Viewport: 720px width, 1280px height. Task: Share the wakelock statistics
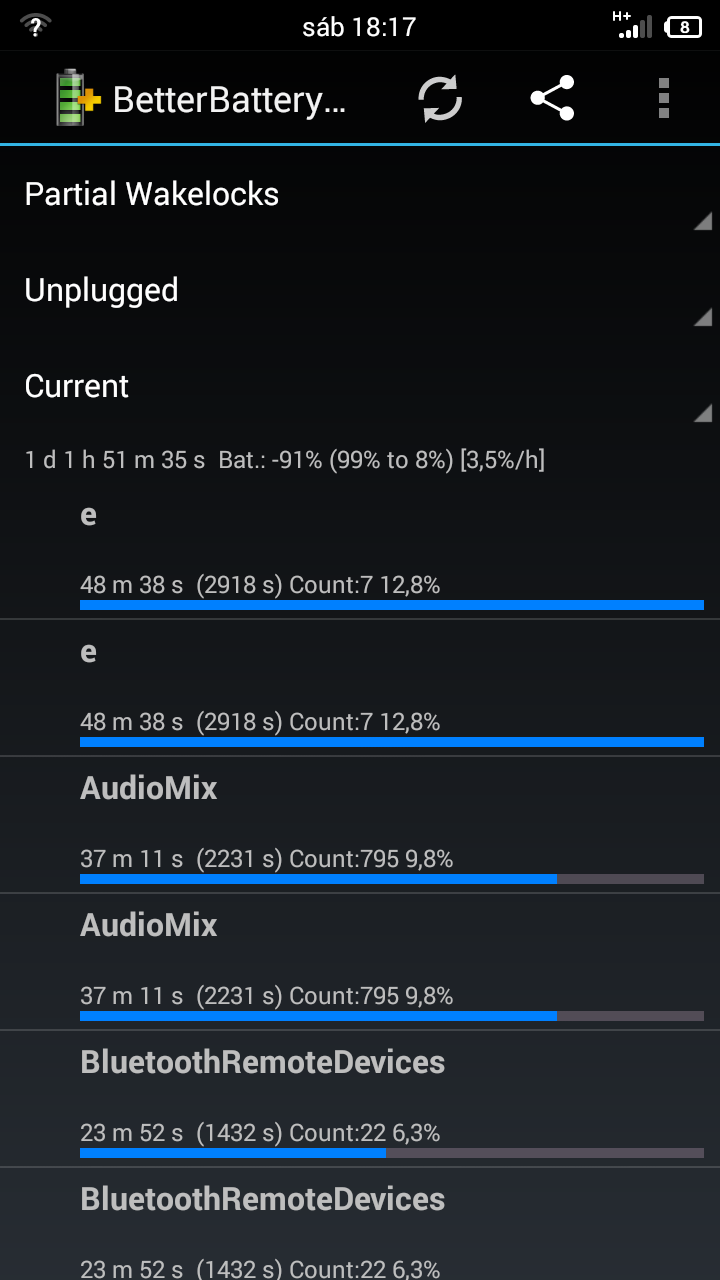552,99
